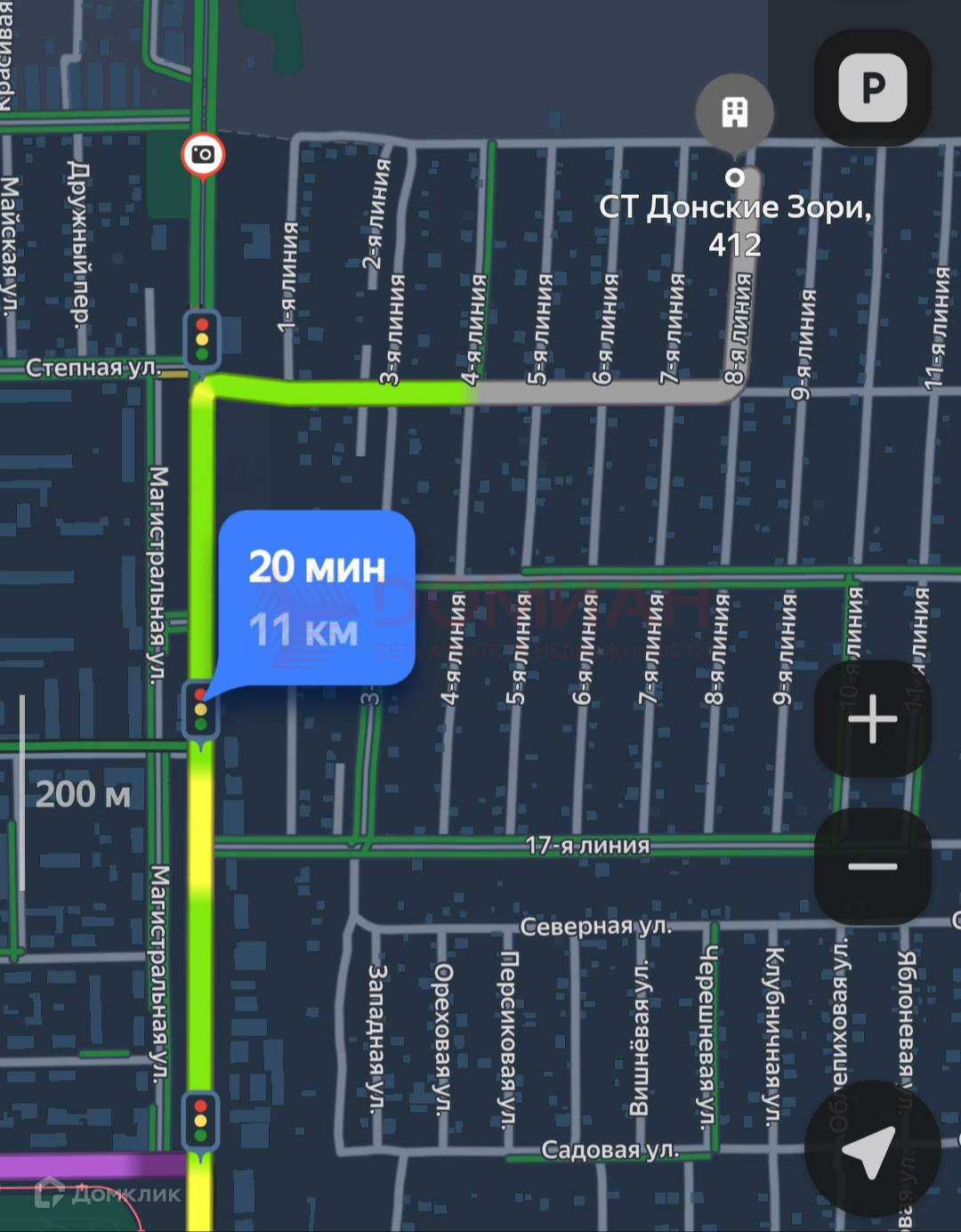Zoom out with the minus button

[872, 866]
